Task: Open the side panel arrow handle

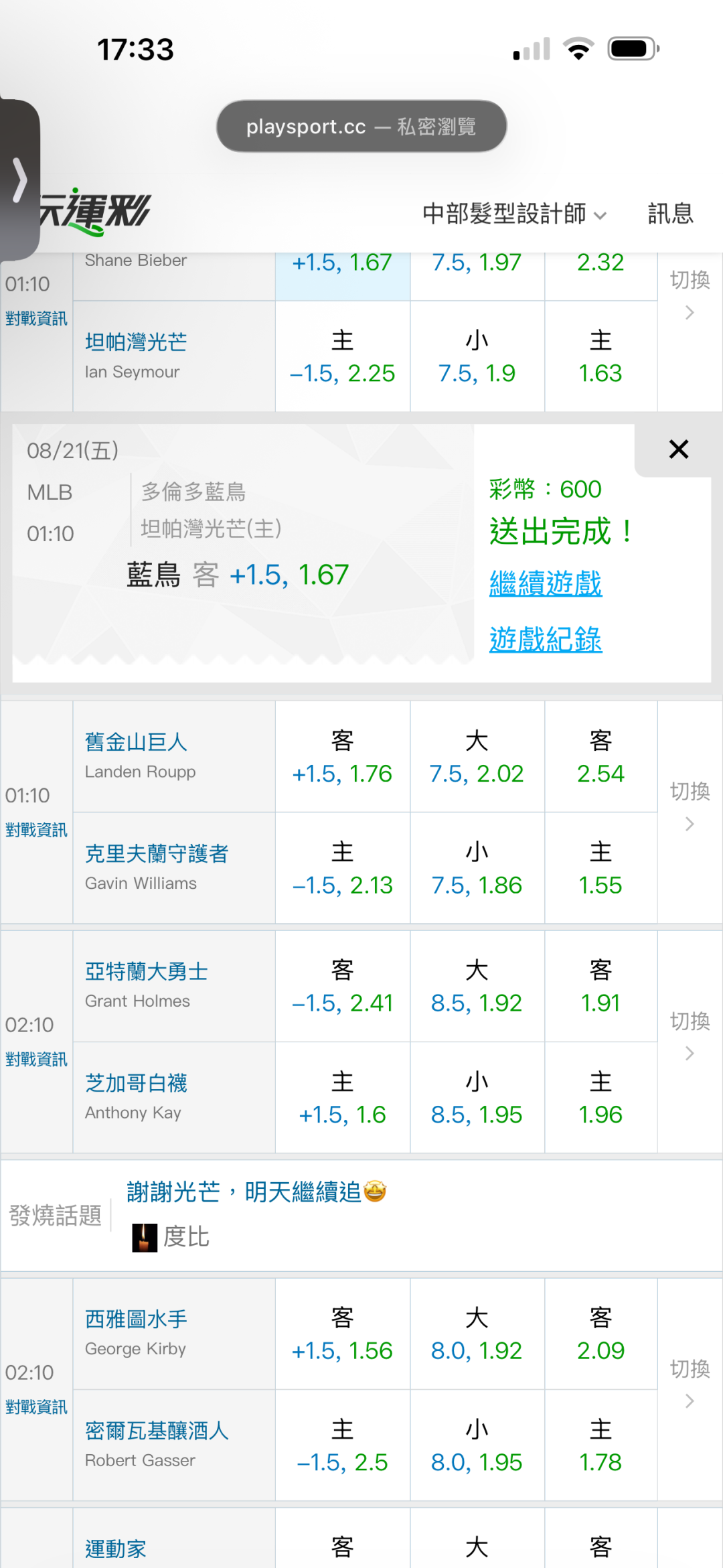Action: tap(20, 180)
